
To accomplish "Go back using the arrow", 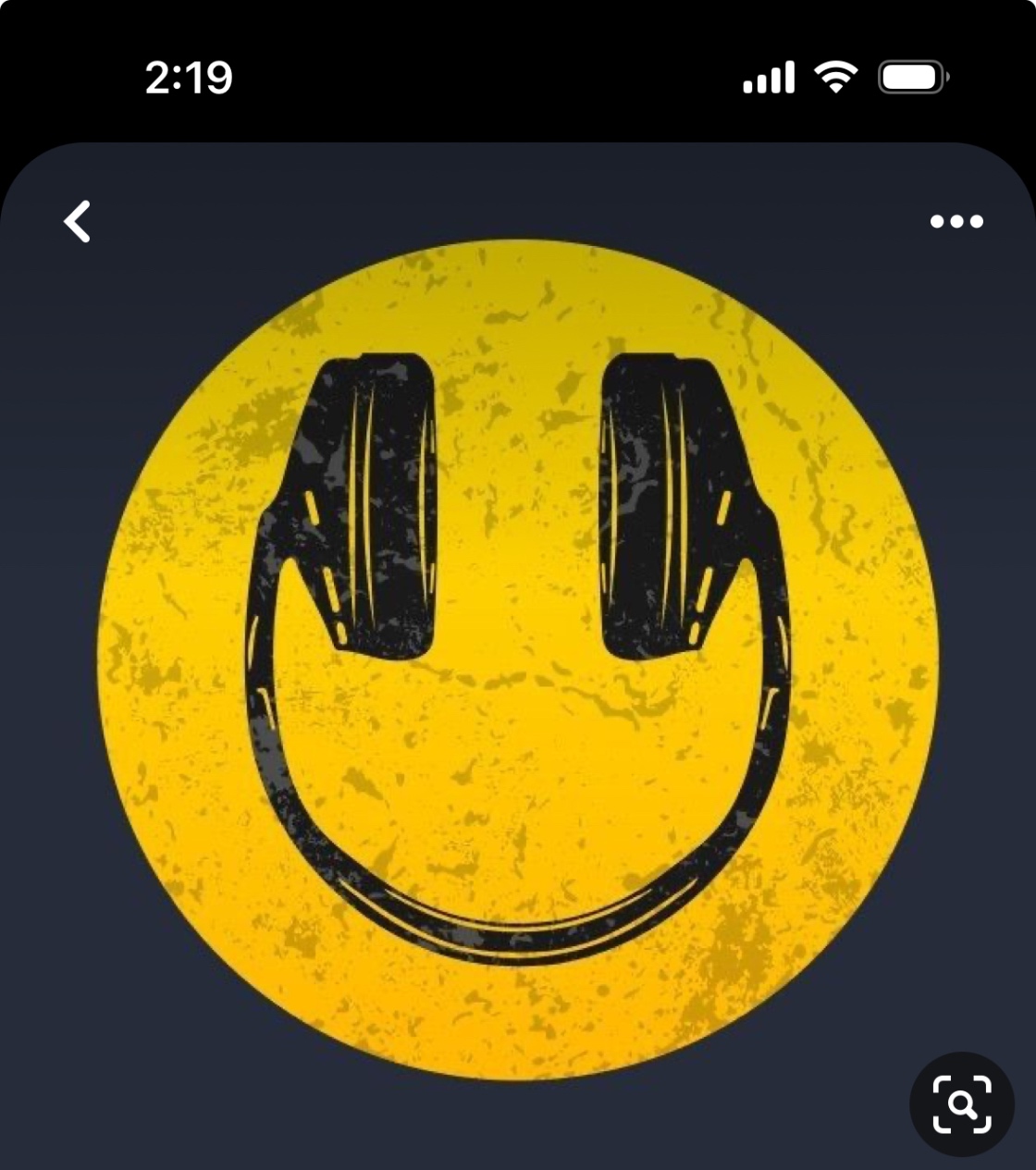I will click(78, 222).
